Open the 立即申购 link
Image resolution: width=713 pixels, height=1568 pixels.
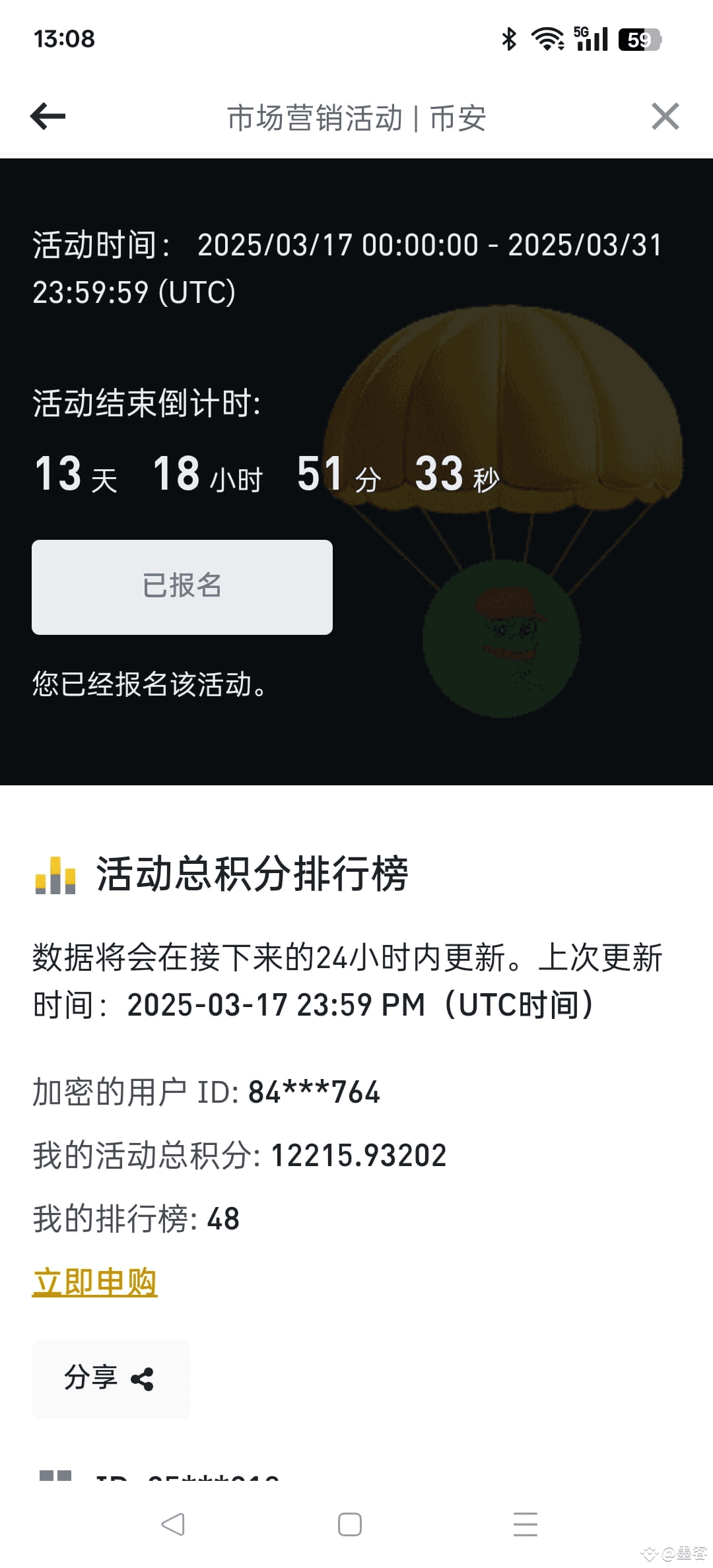pos(94,1281)
